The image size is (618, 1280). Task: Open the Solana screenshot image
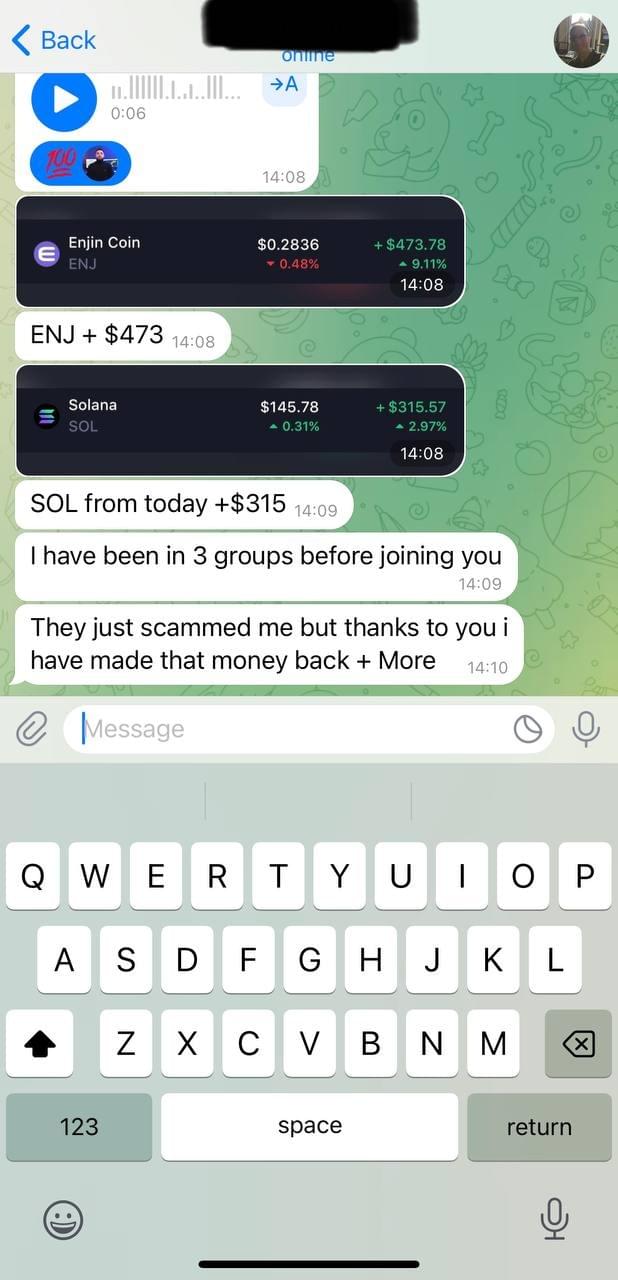240,420
